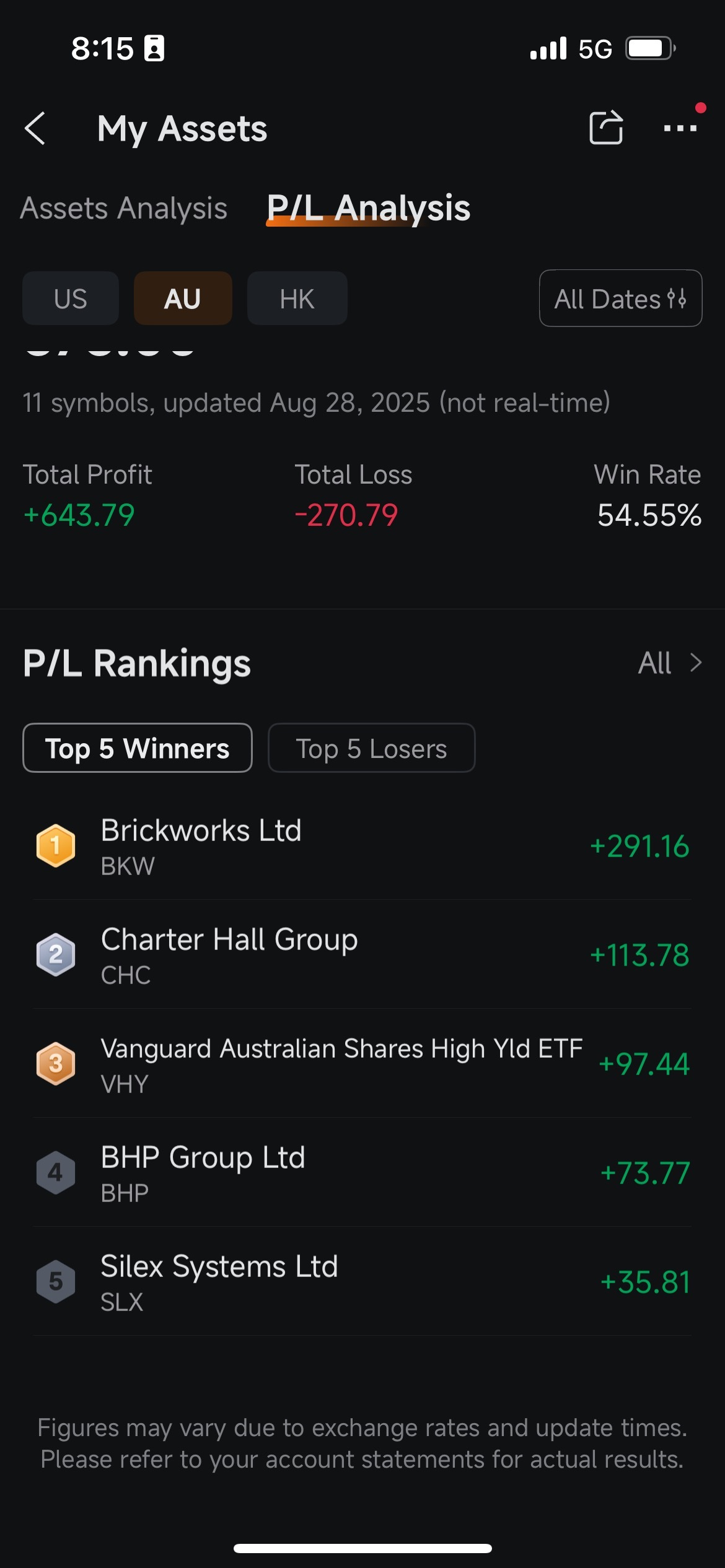This screenshot has width=725, height=1568.
Task: Select the AU market chip
Action: 183,298
